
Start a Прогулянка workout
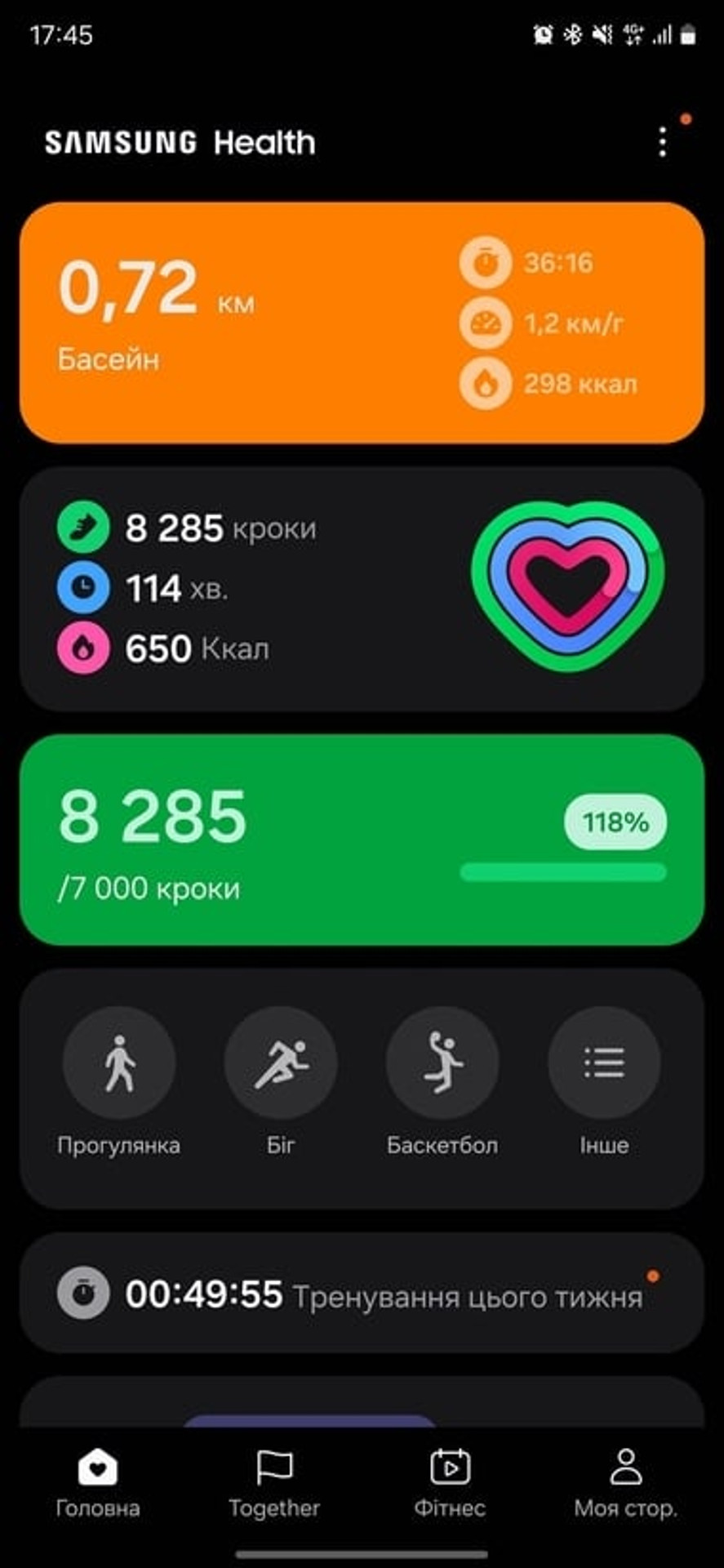[x=119, y=1063]
